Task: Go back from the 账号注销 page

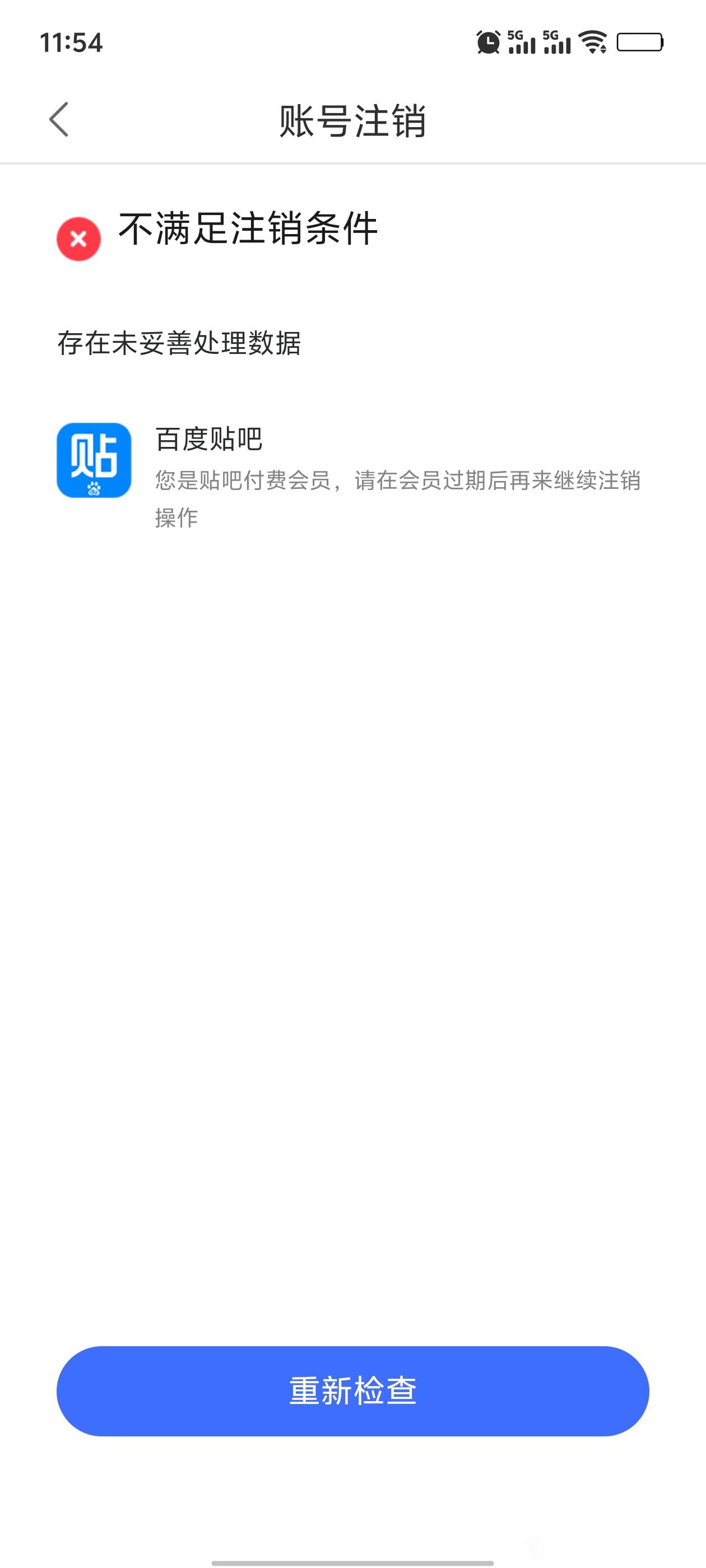Action: click(59, 119)
